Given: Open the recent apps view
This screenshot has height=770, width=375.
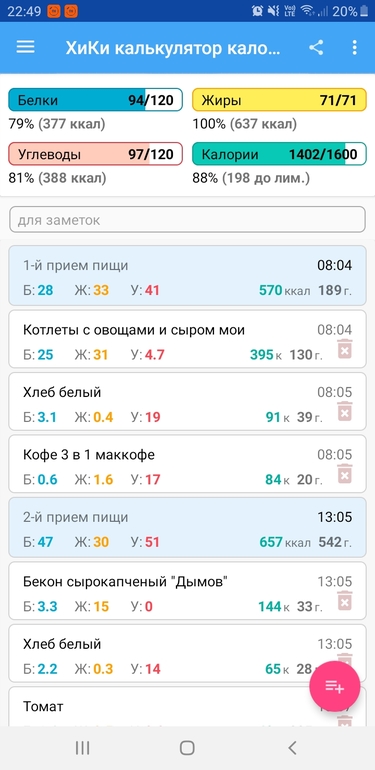Looking at the screenshot, I should click(x=82, y=748).
